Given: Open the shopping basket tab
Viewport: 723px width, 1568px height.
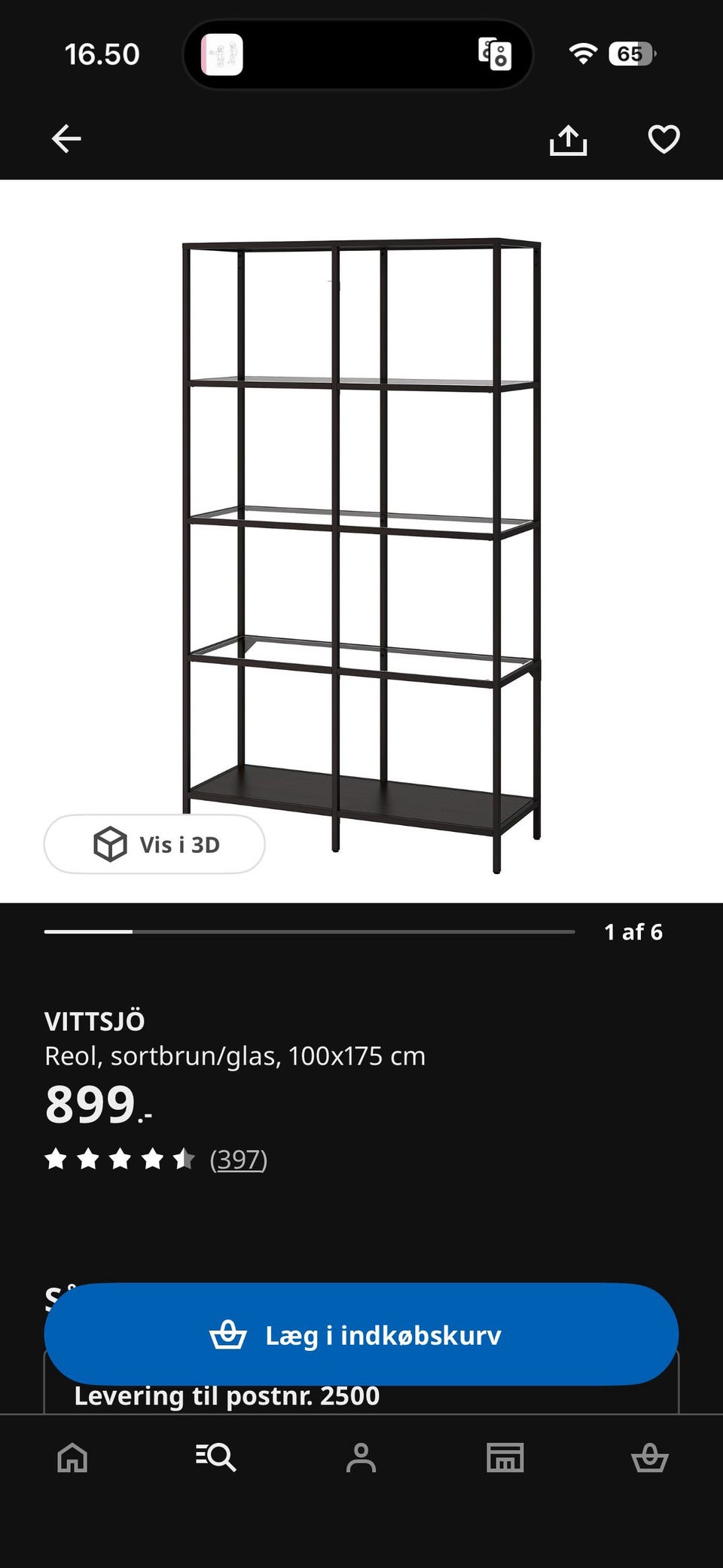Looking at the screenshot, I should (649, 1457).
